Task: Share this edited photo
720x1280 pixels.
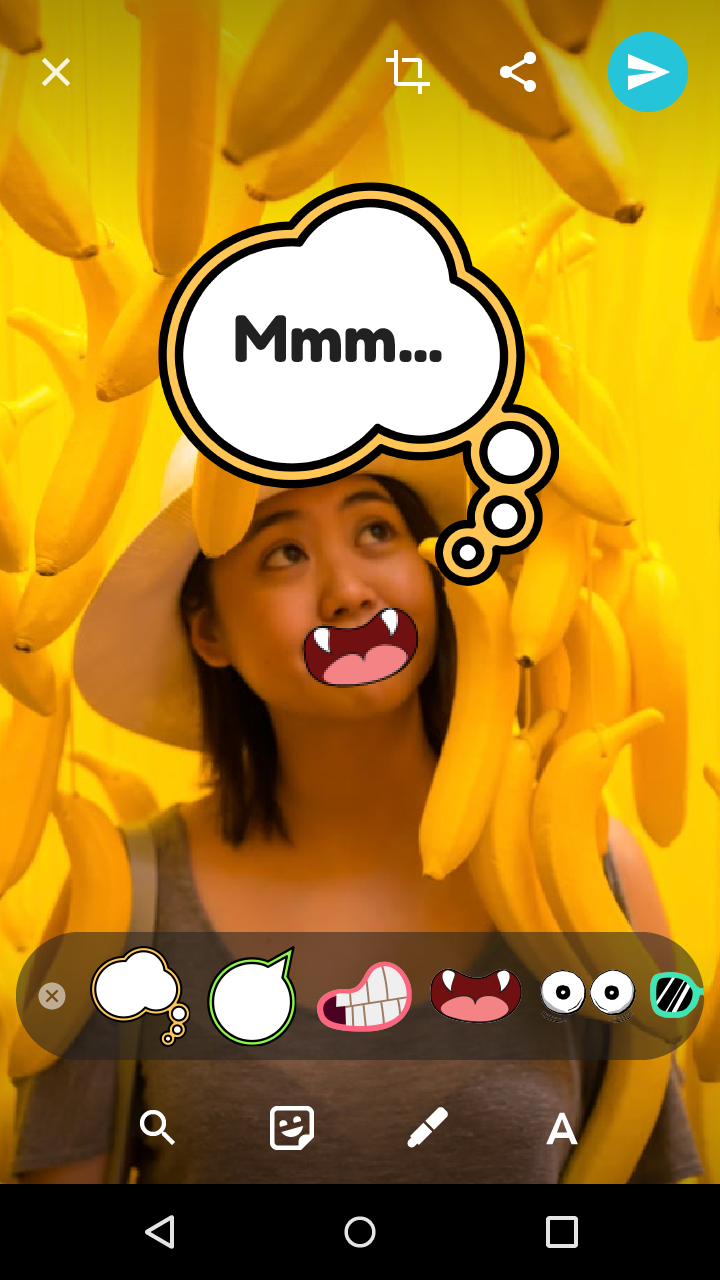Action: (518, 72)
